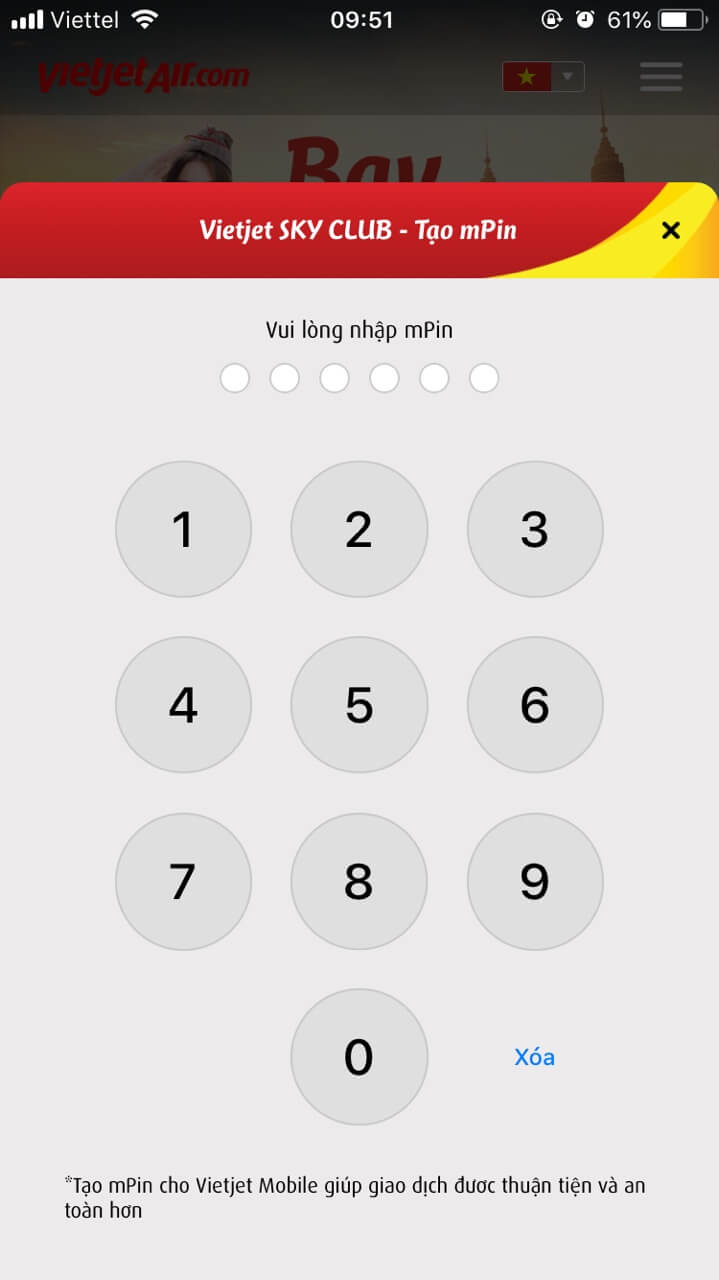Screen dimensions: 719x1280
Task: Select digit 3 on the keypad
Action: pyautogui.click(x=535, y=529)
